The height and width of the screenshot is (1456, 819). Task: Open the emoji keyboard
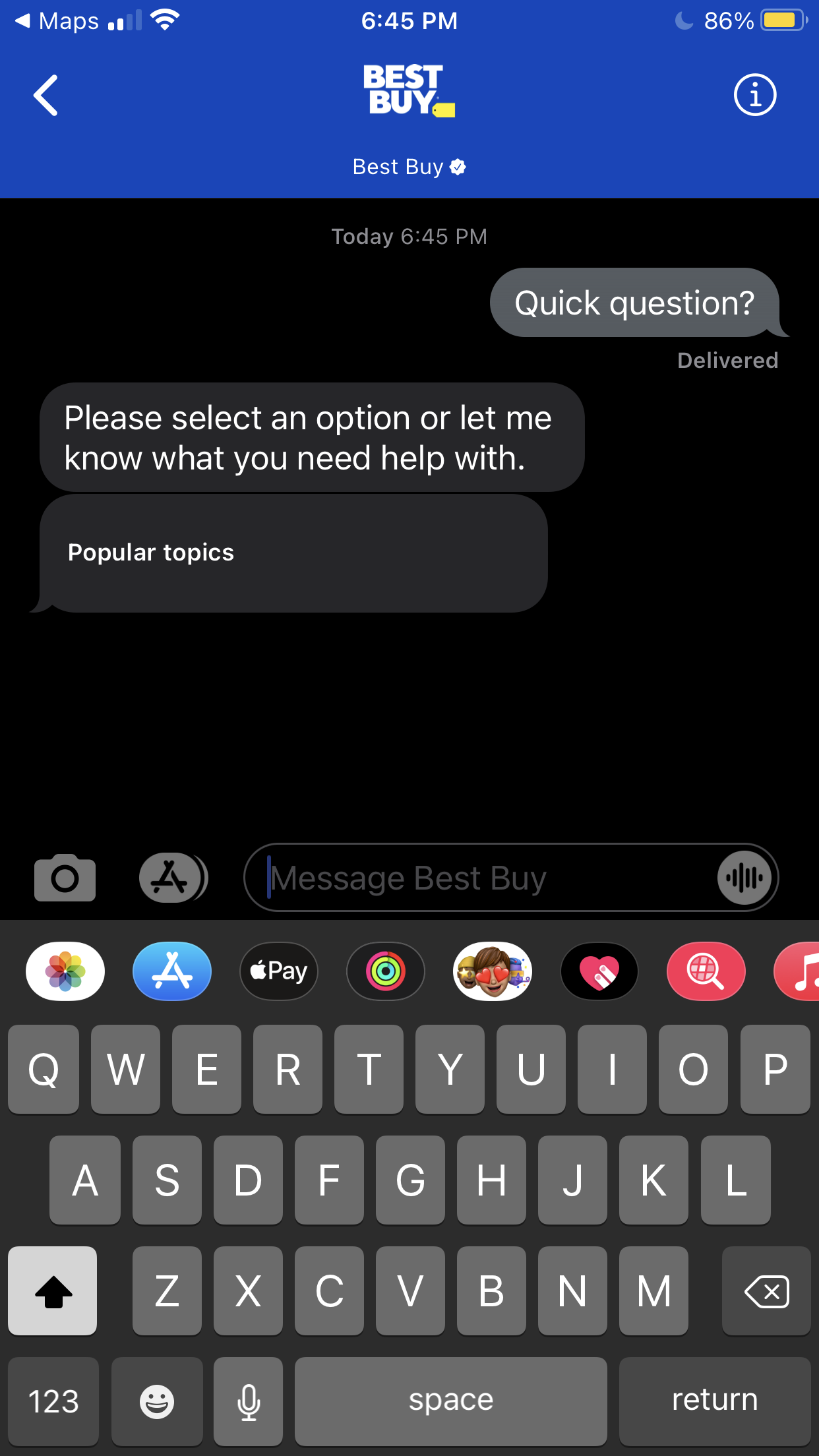pyautogui.click(x=157, y=1401)
